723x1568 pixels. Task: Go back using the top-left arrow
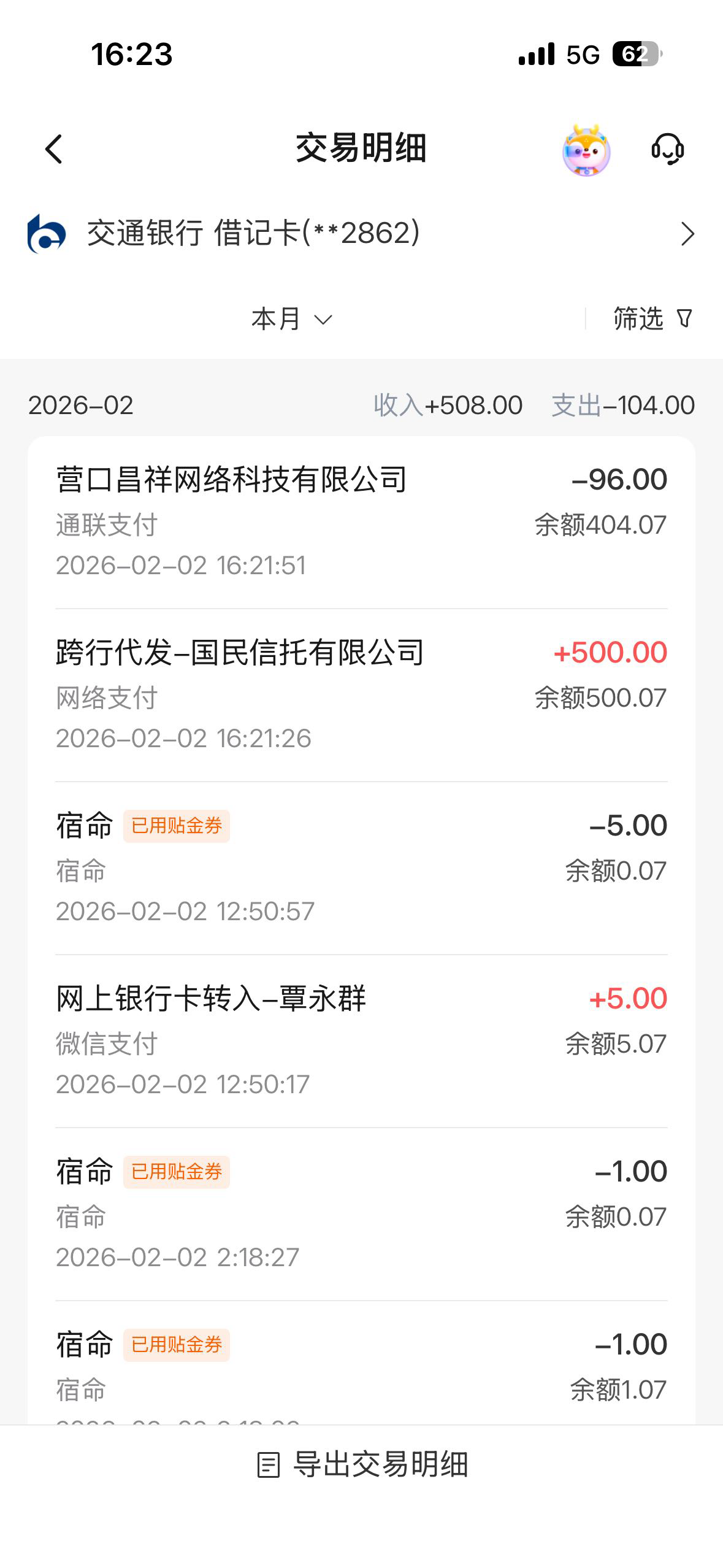click(54, 149)
